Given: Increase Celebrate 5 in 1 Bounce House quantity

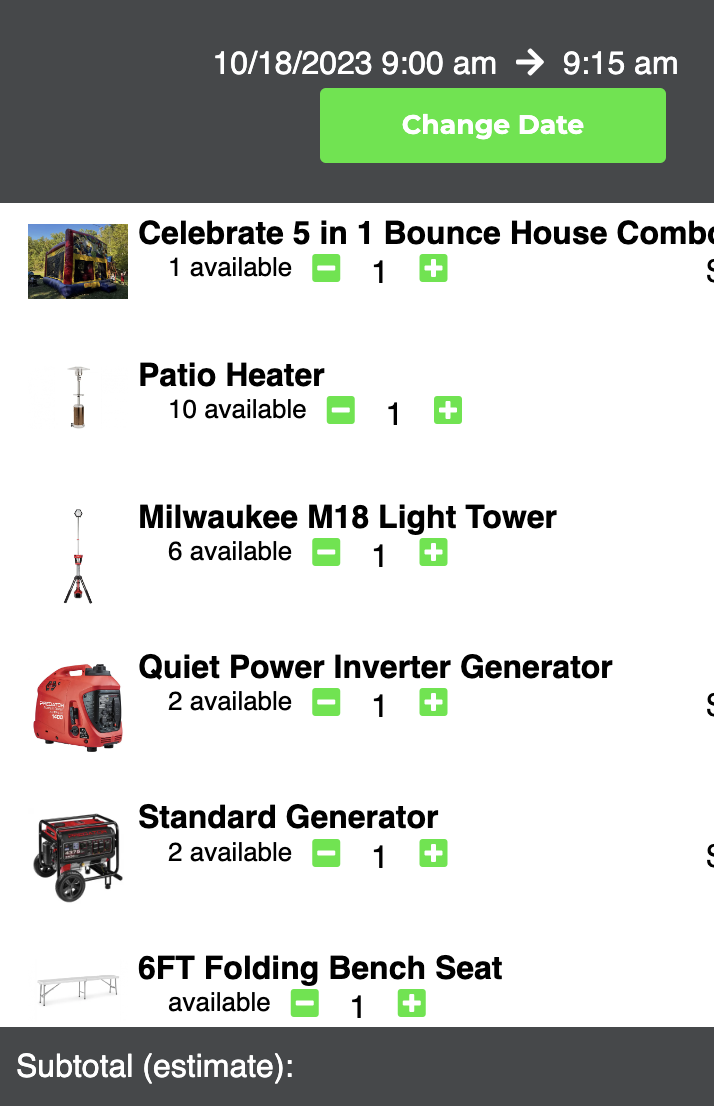Looking at the screenshot, I should [433, 269].
